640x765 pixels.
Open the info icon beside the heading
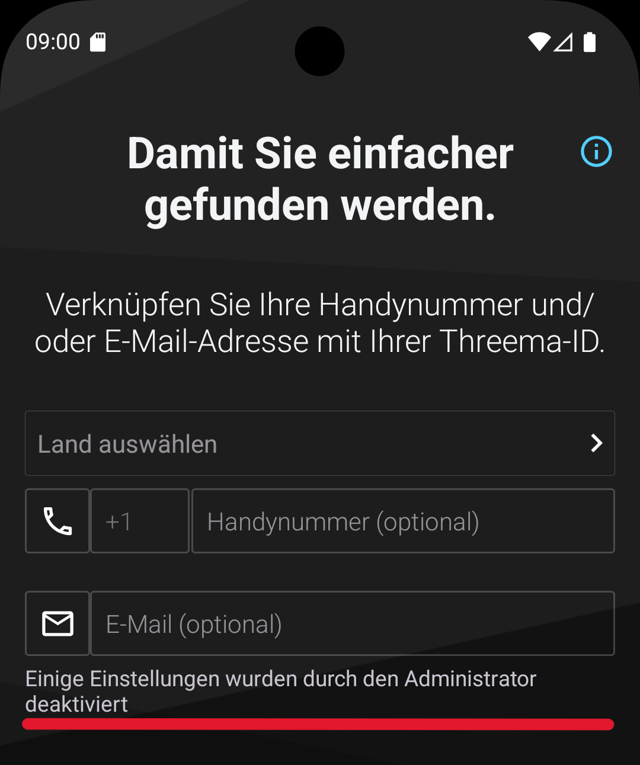point(596,152)
